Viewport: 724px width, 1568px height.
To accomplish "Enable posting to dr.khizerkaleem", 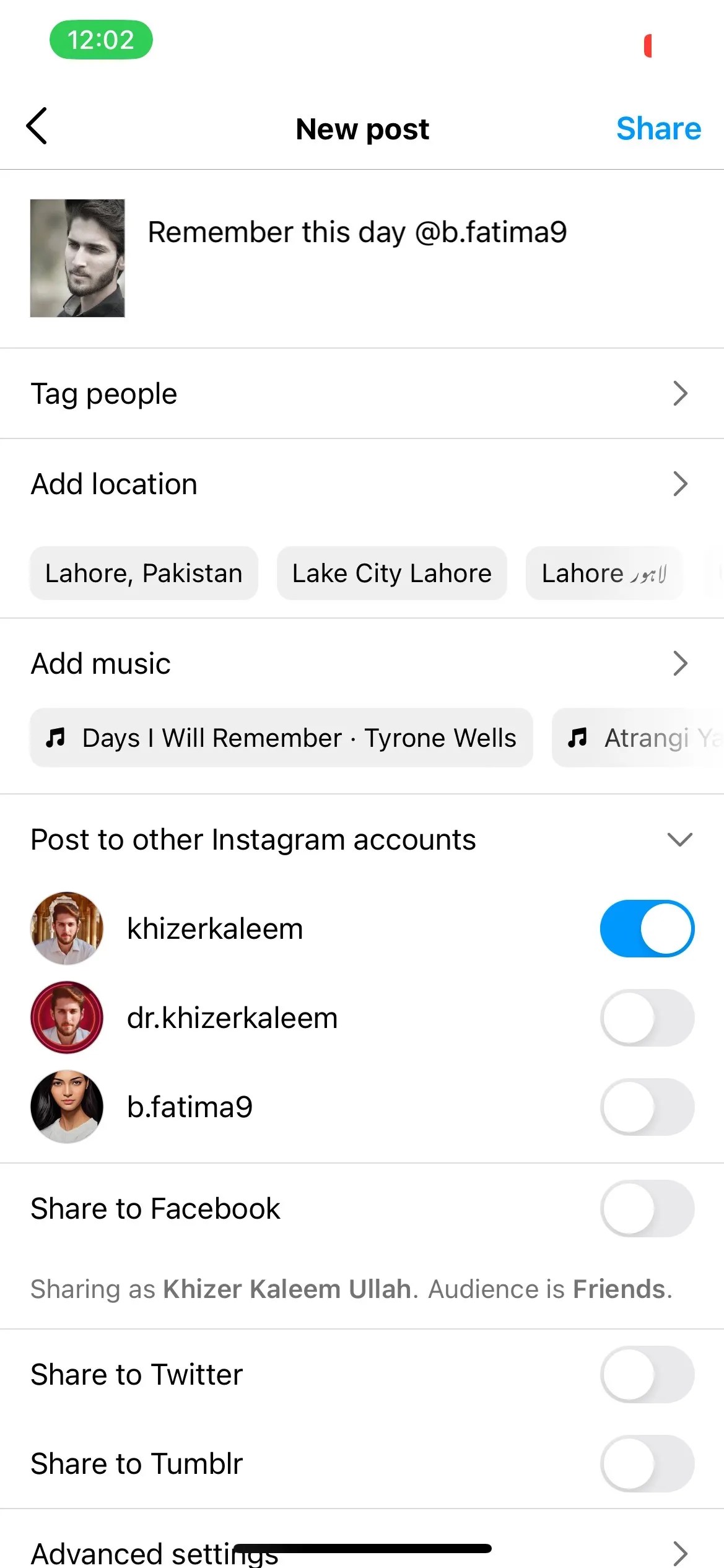I will tap(647, 1018).
